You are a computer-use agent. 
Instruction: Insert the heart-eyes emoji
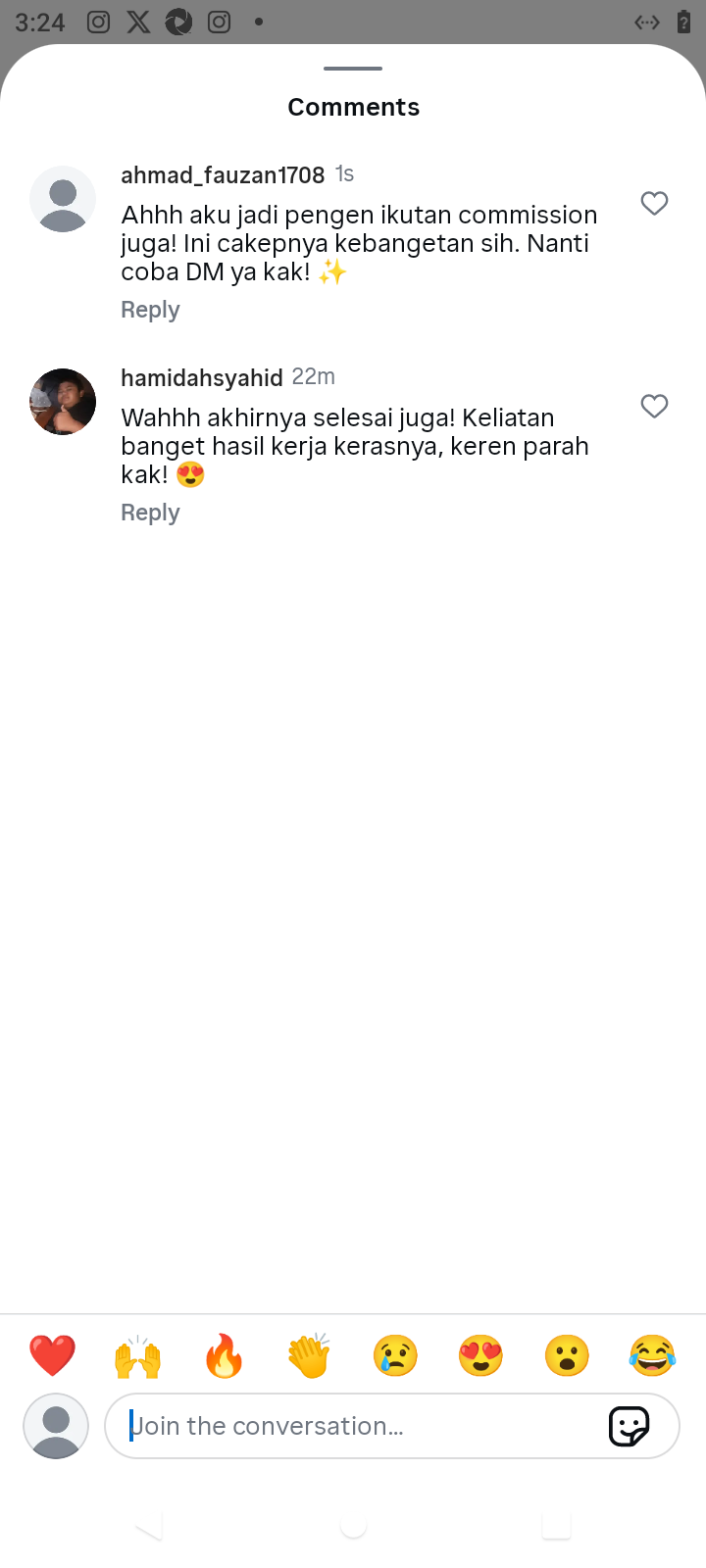[x=480, y=1356]
